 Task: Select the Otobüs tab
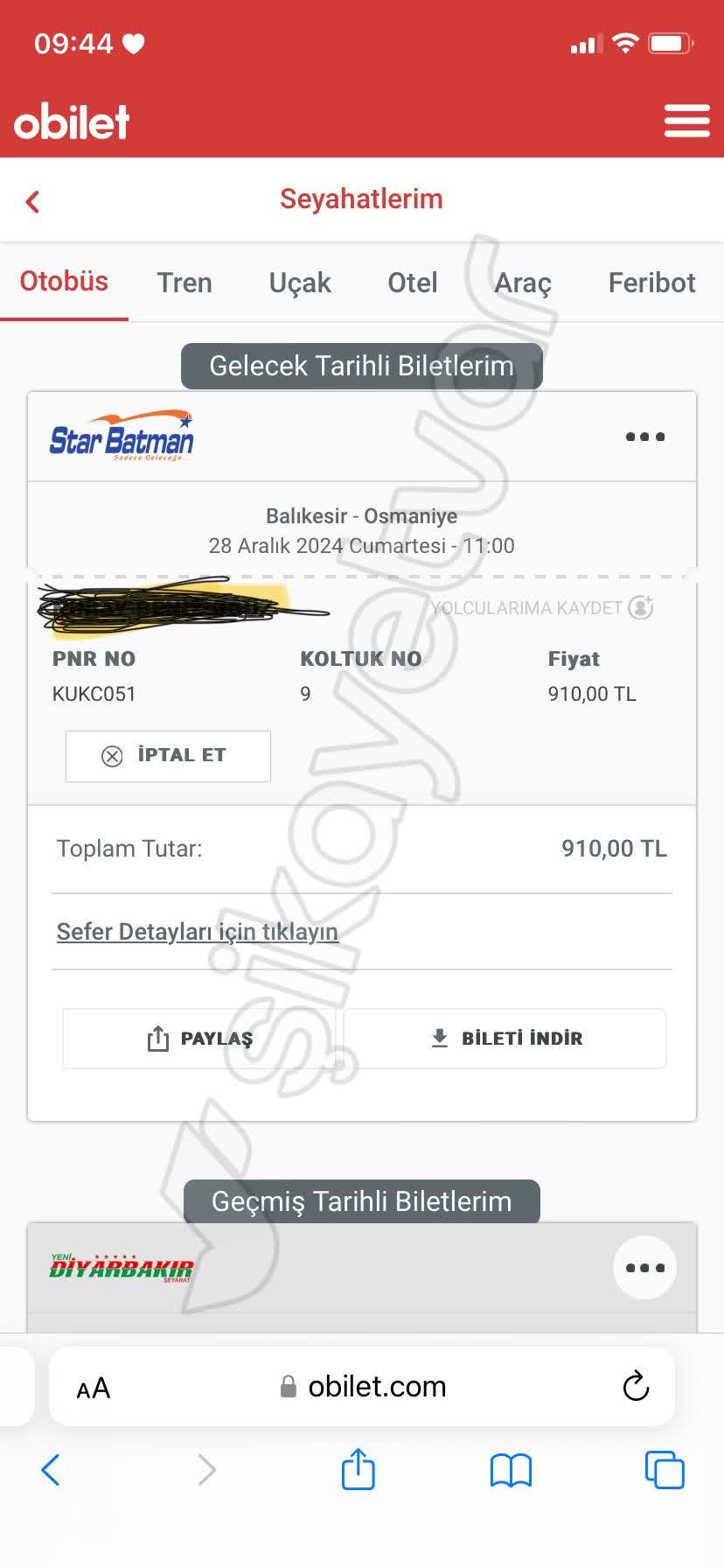(64, 282)
